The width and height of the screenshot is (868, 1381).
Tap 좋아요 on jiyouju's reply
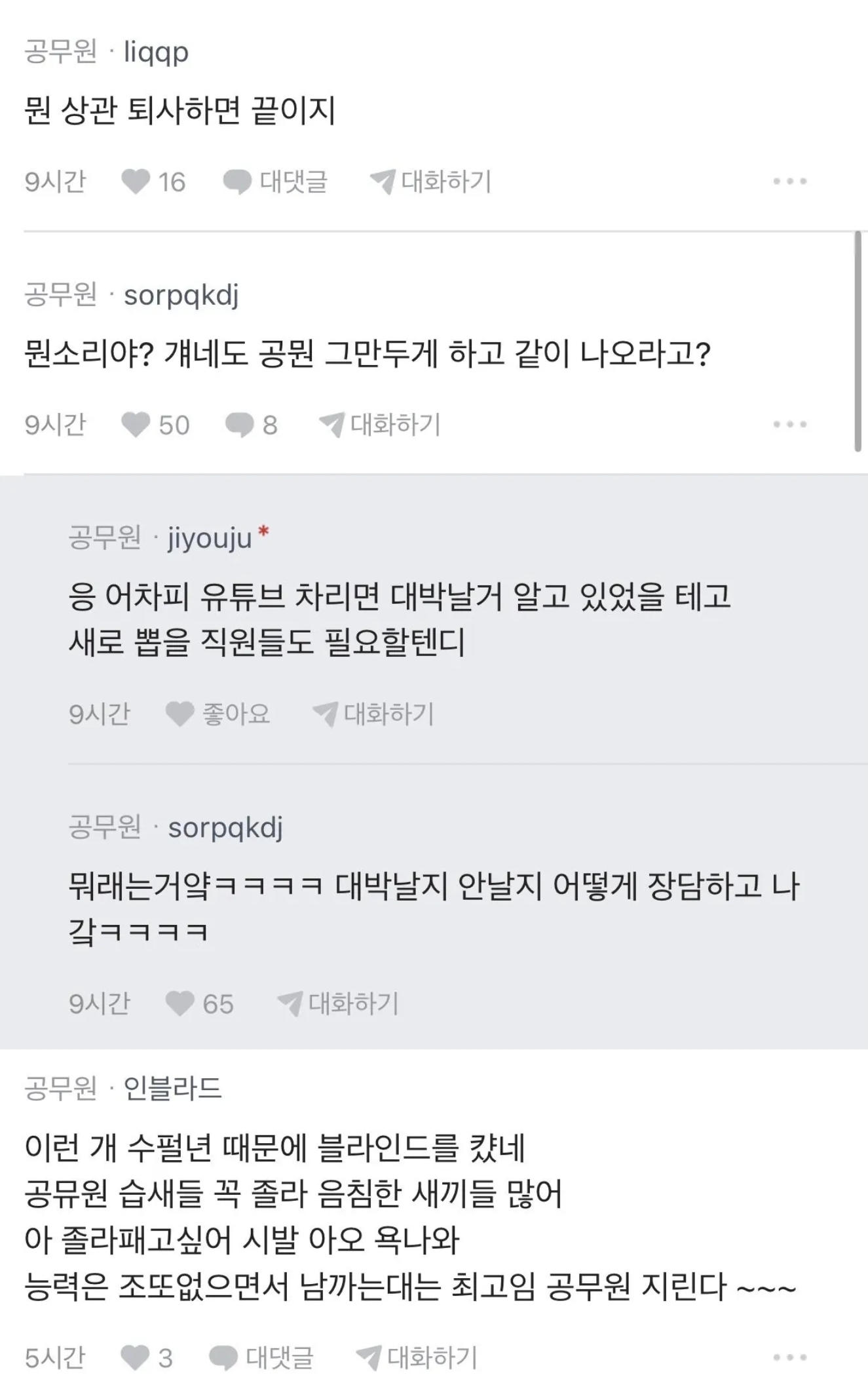(217, 714)
